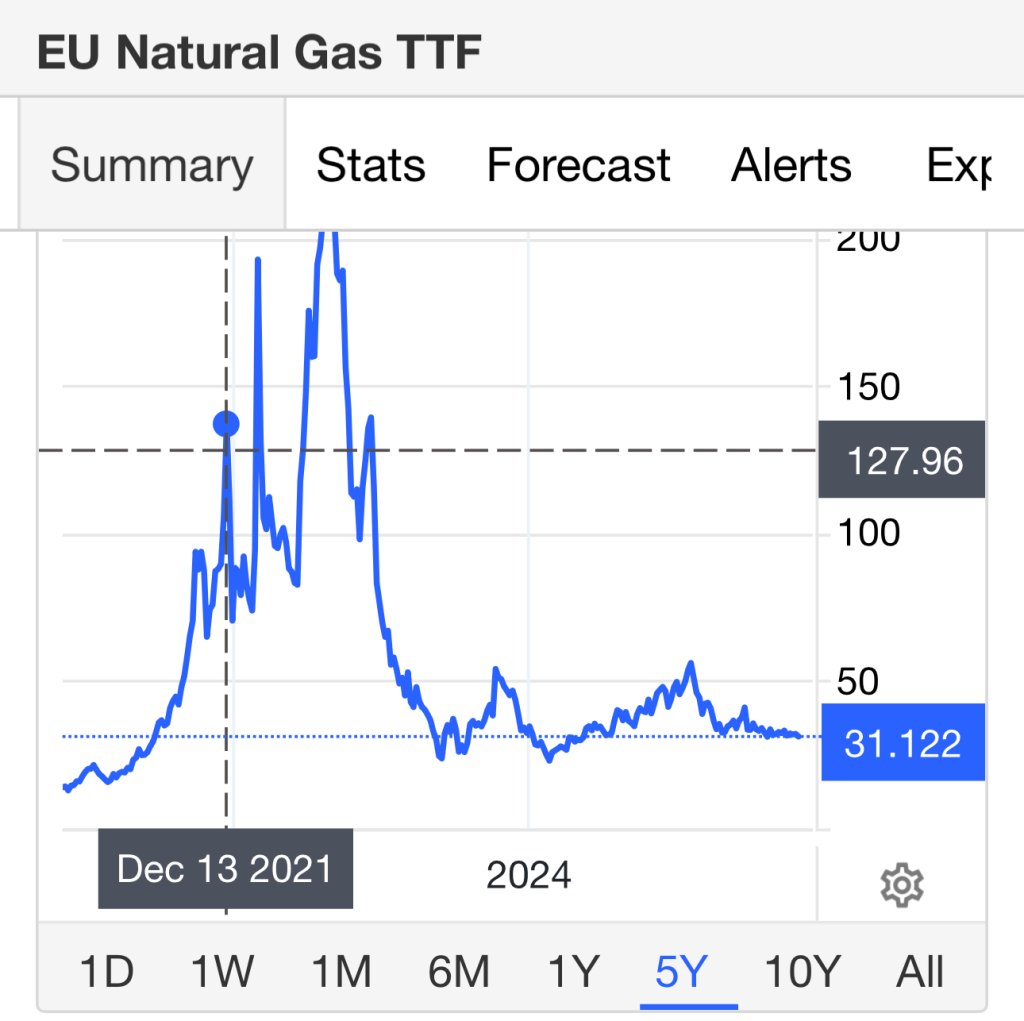Open the chart settings gear
Image resolution: width=1024 pixels, height=1021 pixels.
[901, 885]
